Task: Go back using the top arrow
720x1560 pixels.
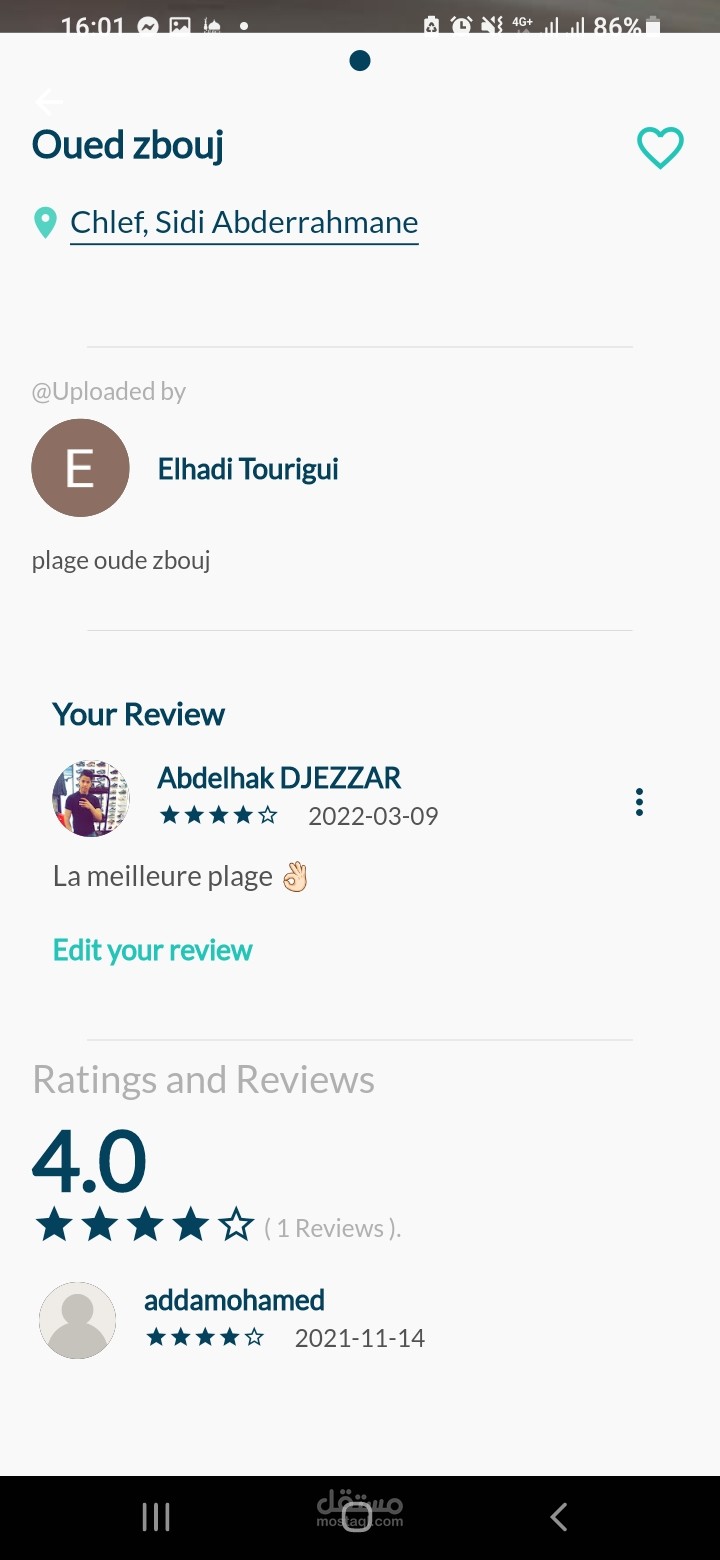Action: 48,101
